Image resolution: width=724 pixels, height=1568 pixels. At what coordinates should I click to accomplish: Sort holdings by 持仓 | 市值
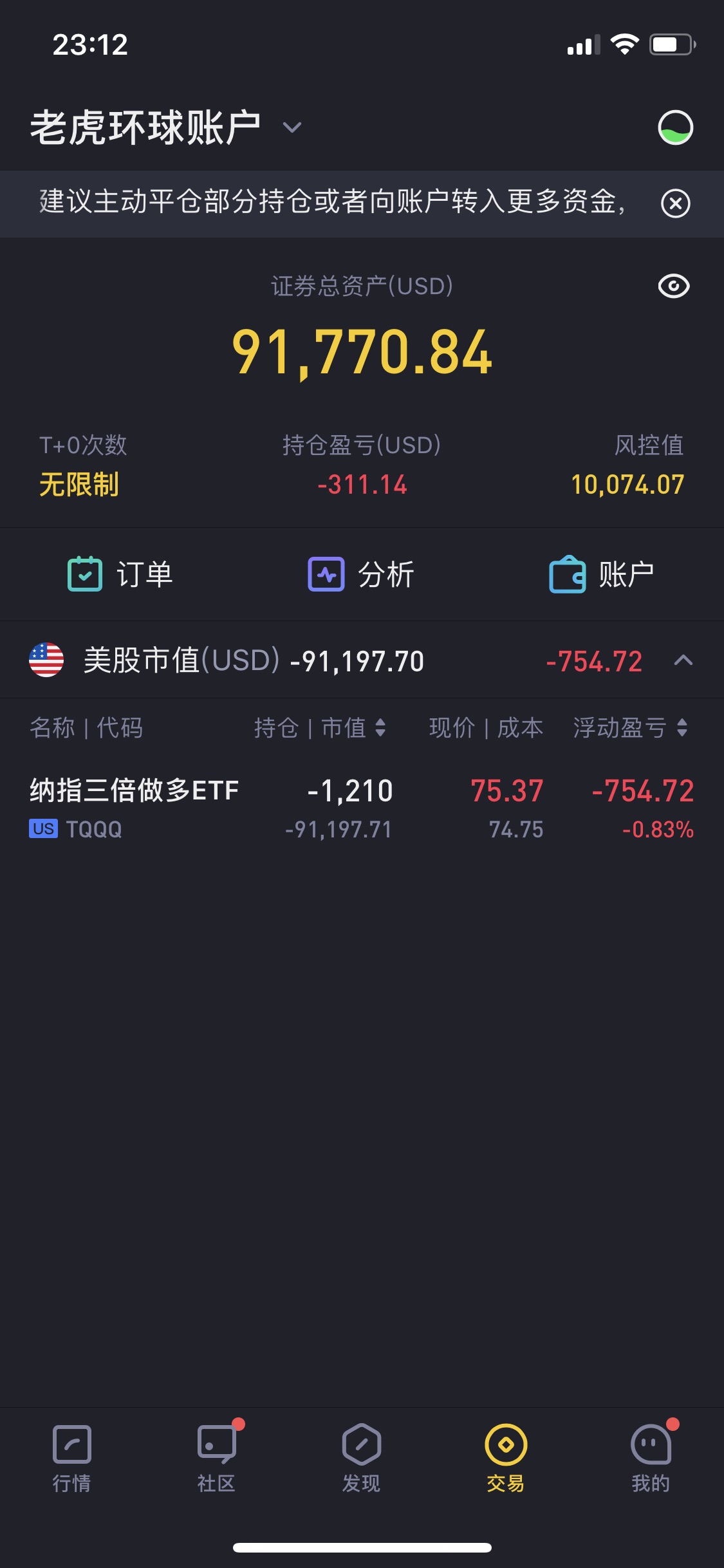(x=320, y=728)
